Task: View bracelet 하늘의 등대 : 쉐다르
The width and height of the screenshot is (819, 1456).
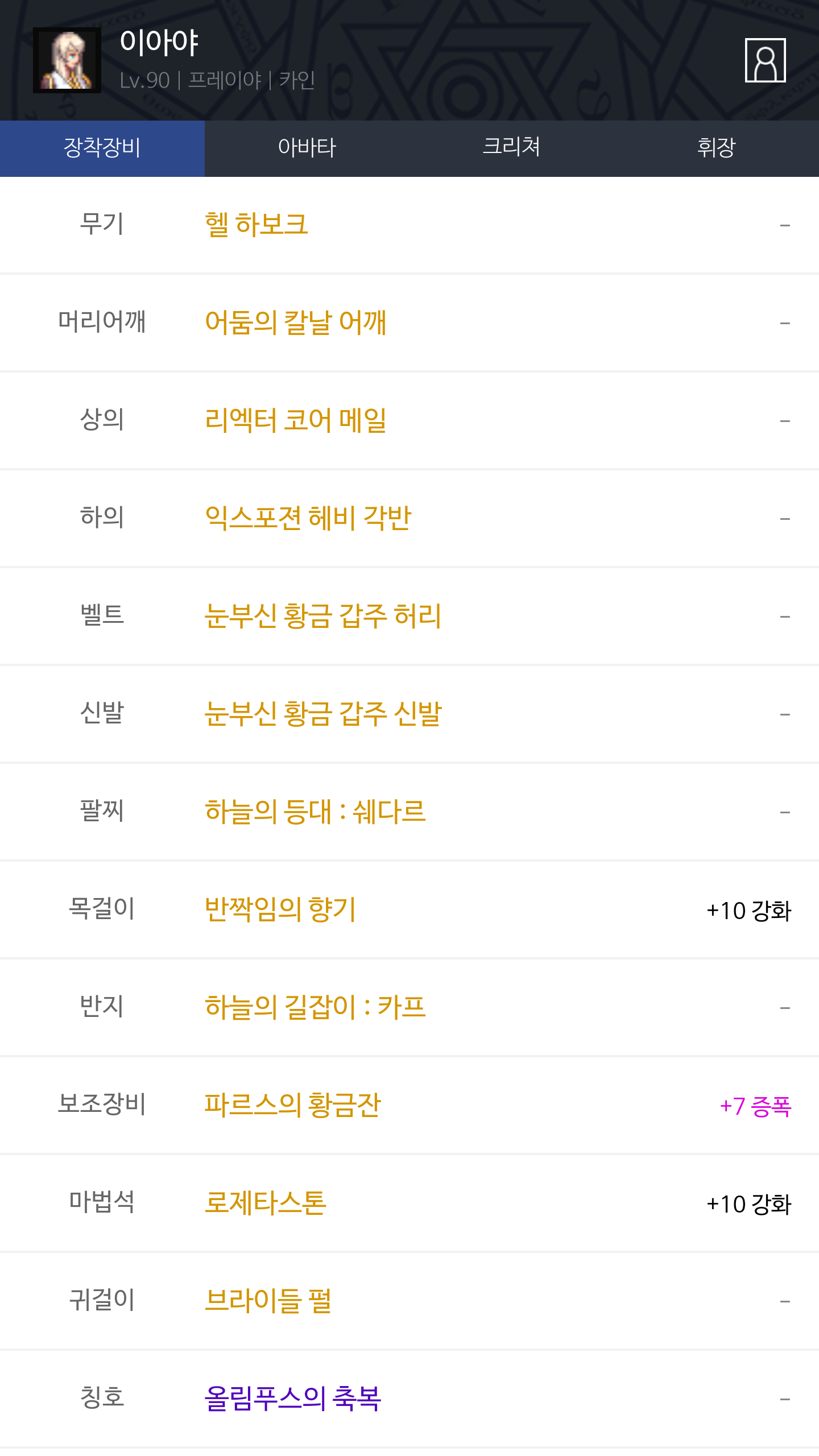Action: point(315,812)
